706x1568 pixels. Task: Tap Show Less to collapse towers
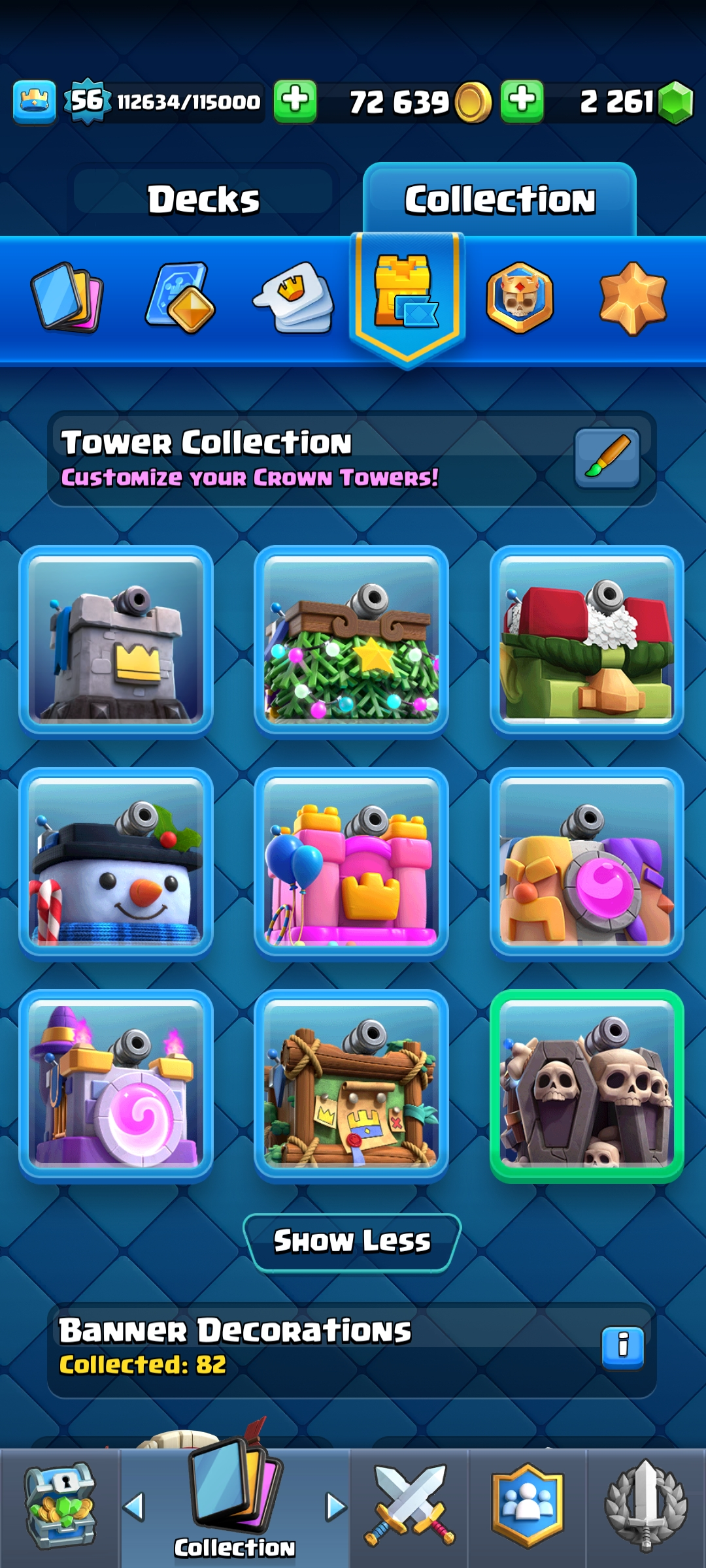(x=352, y=1241)
